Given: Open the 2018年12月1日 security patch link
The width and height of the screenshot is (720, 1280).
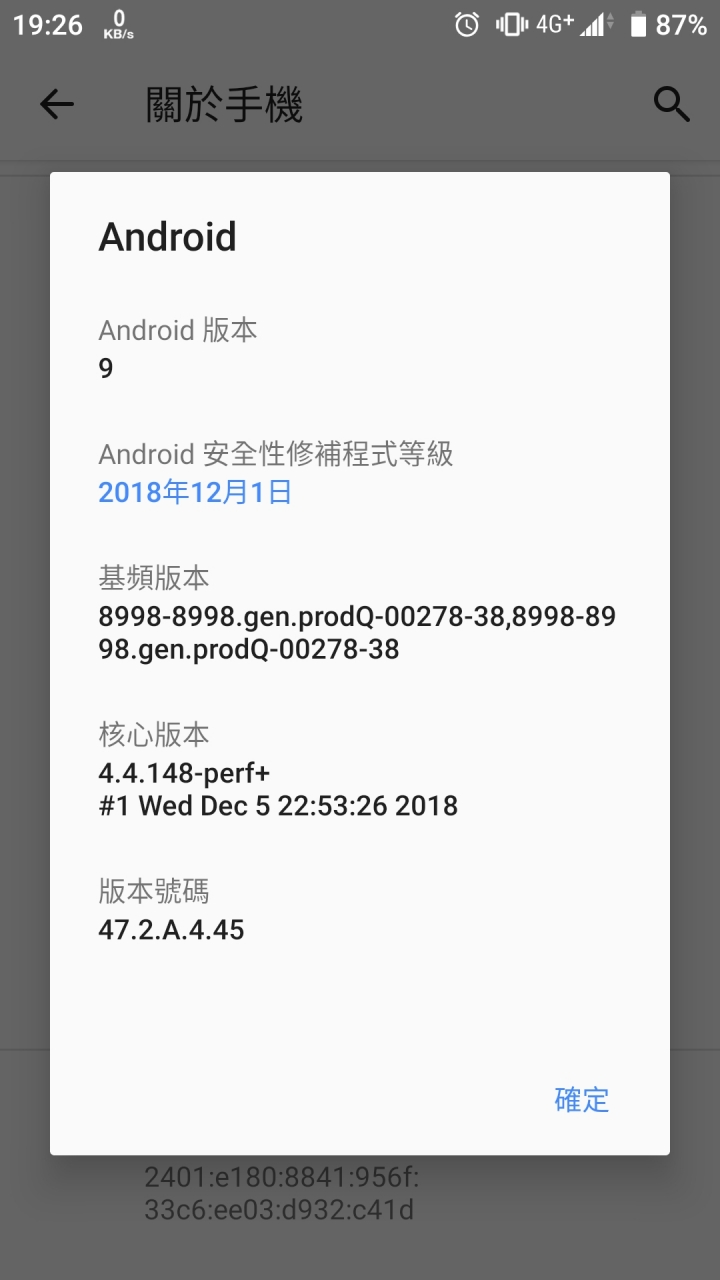Looking at the screenshot, I should 195,492.
